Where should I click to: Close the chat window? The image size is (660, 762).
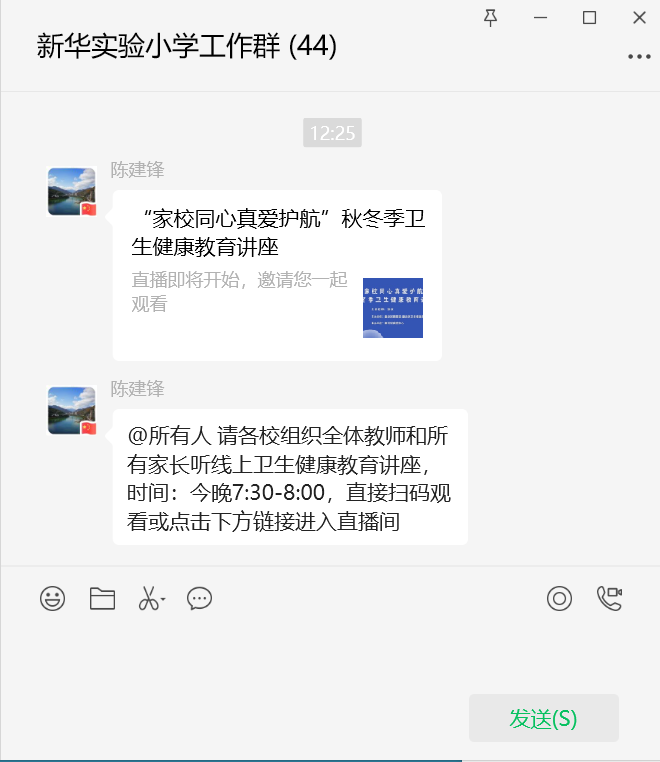(639, 17)
